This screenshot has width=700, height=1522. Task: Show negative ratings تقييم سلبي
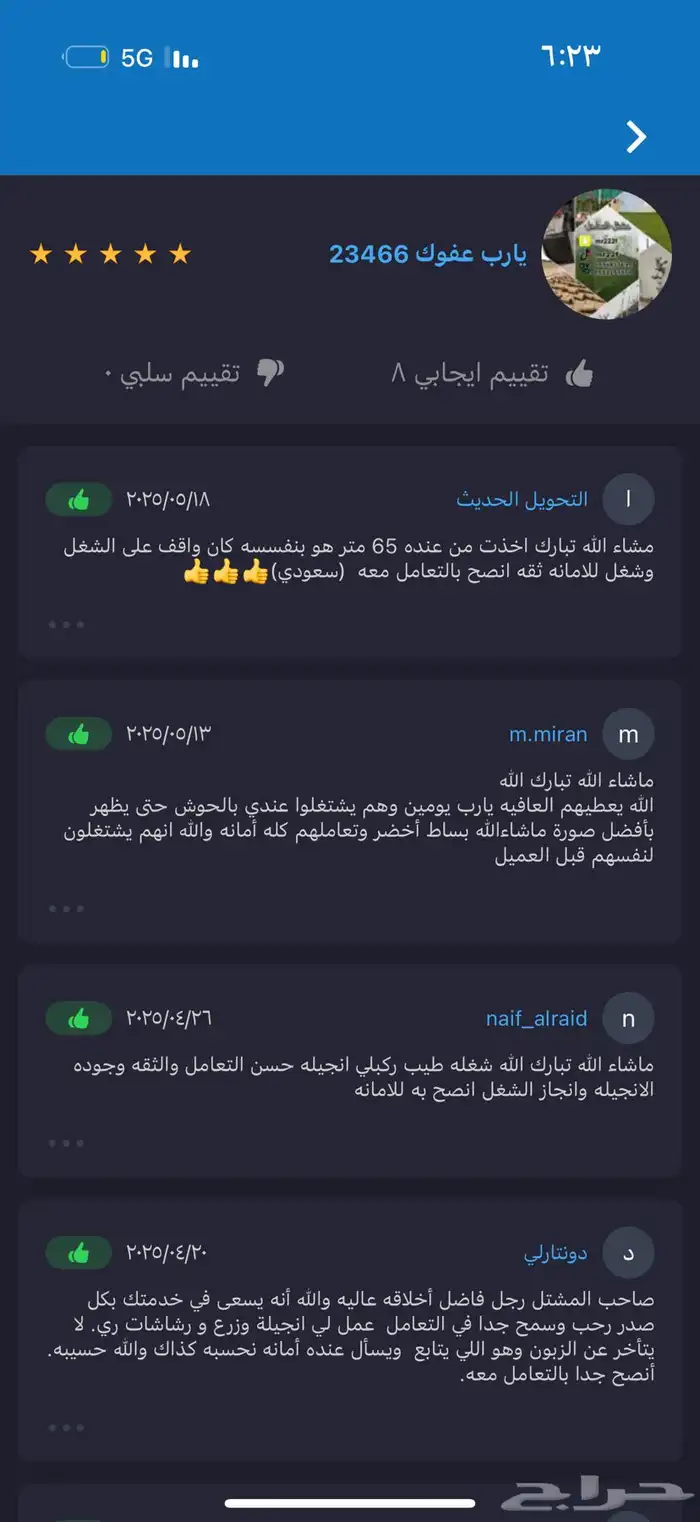coord(195,375)
